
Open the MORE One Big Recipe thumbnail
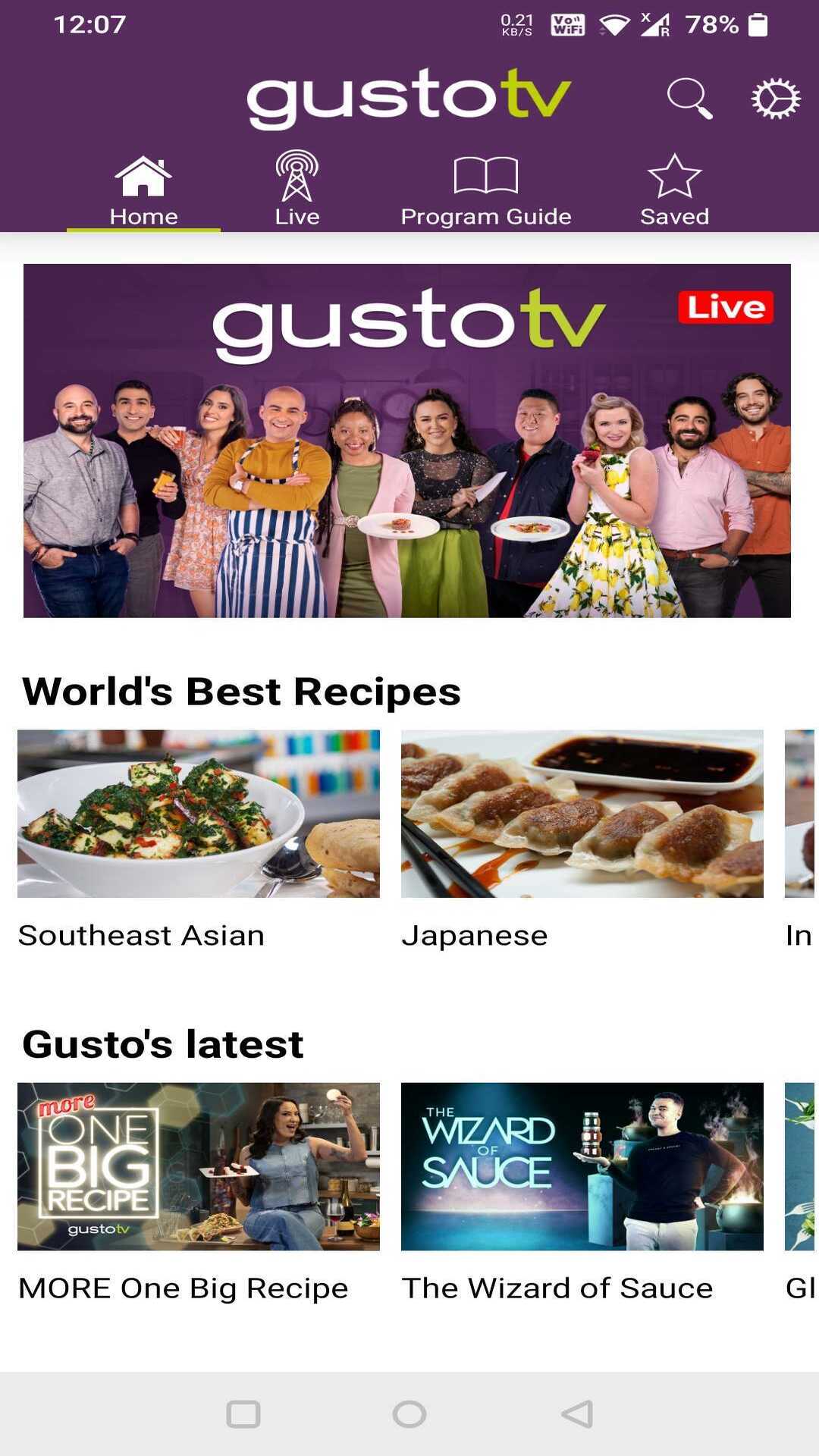coord(198,1166)
